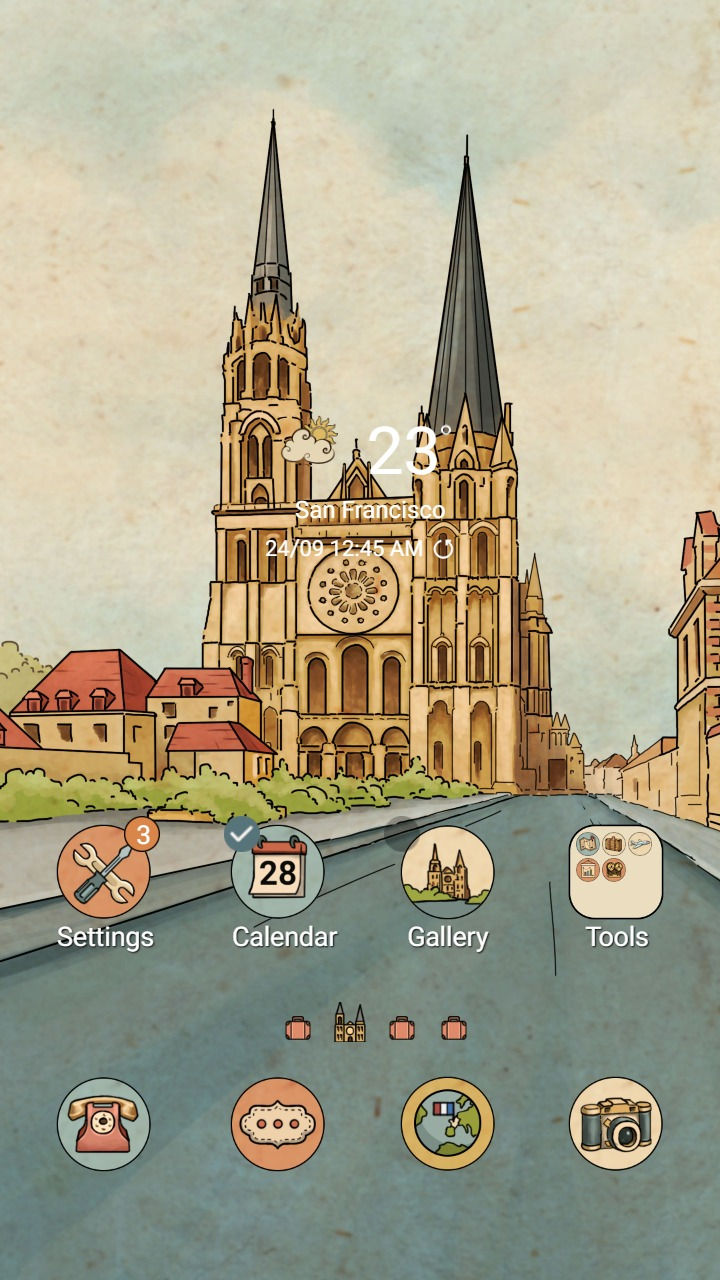Open the phone dialer in the dock
The height and width of the screenshot is (1280, 720).
104,1123
